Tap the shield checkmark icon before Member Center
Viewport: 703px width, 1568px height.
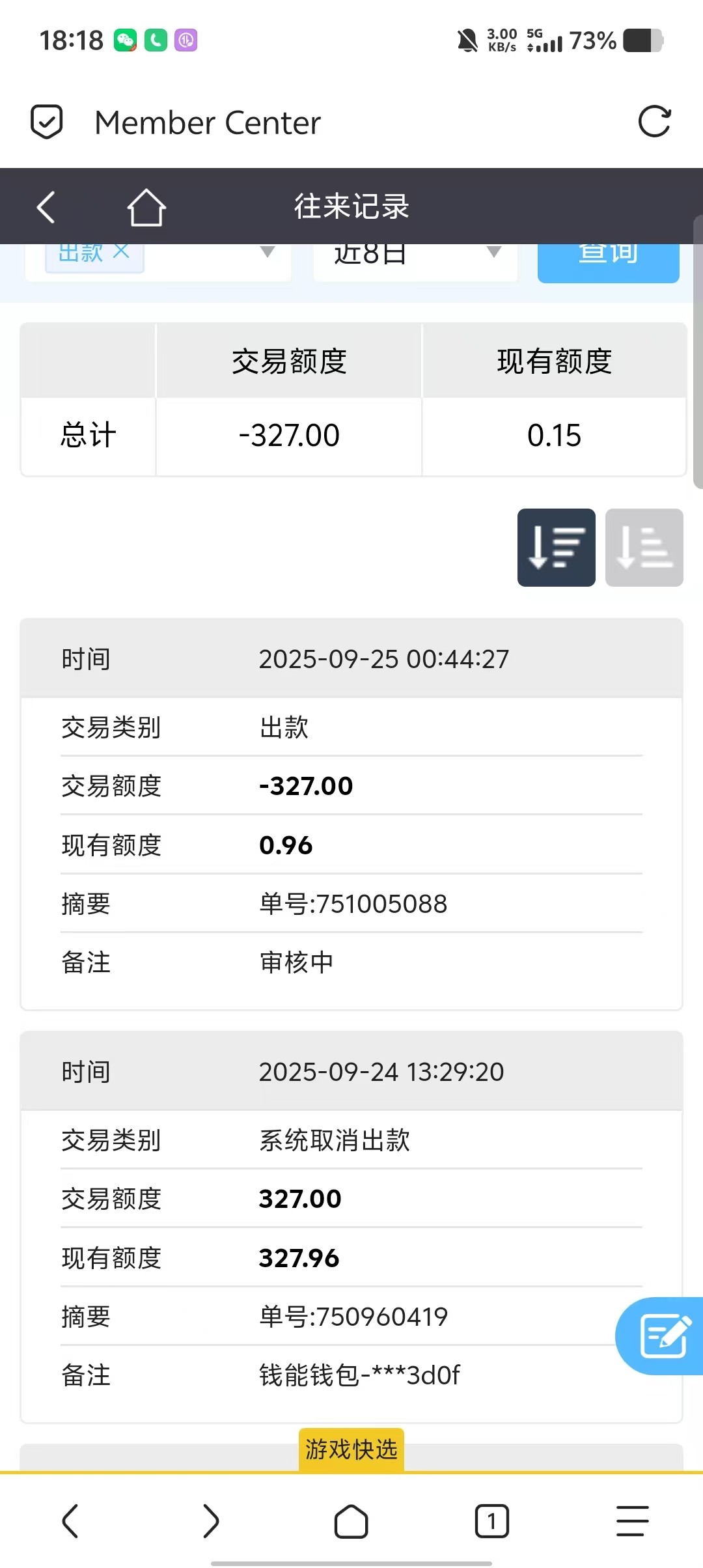pos(47,121)
